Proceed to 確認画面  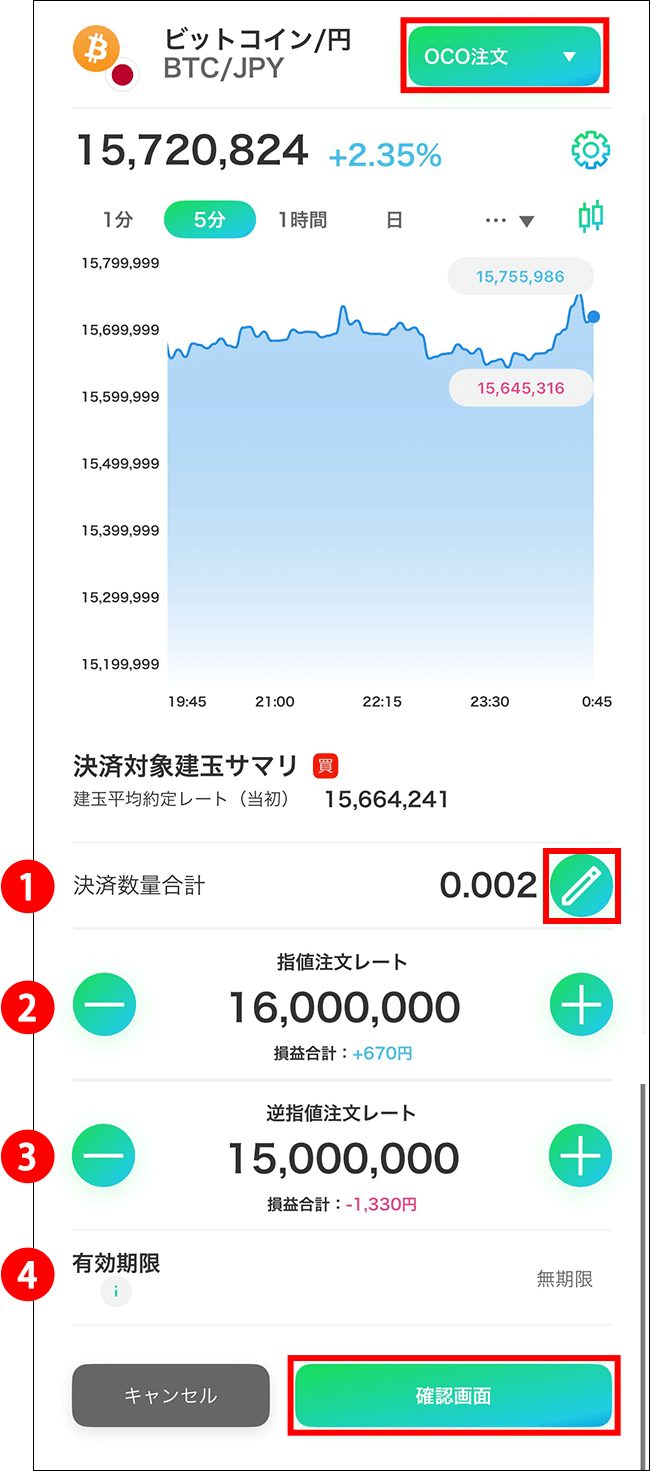coord(453,1395)
